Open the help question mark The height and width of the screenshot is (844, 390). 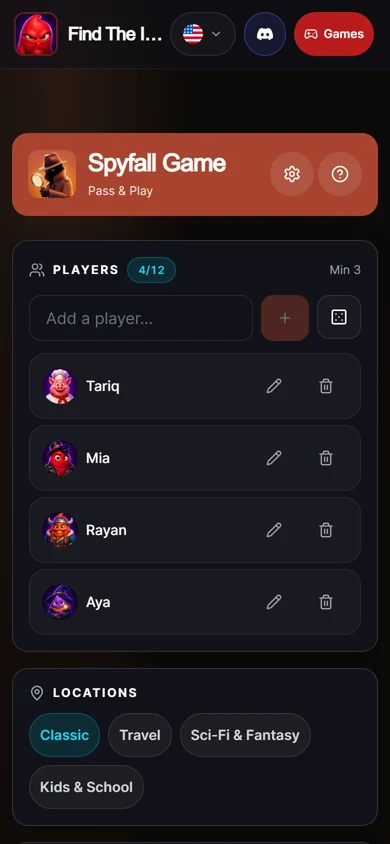tap(340, 174)
